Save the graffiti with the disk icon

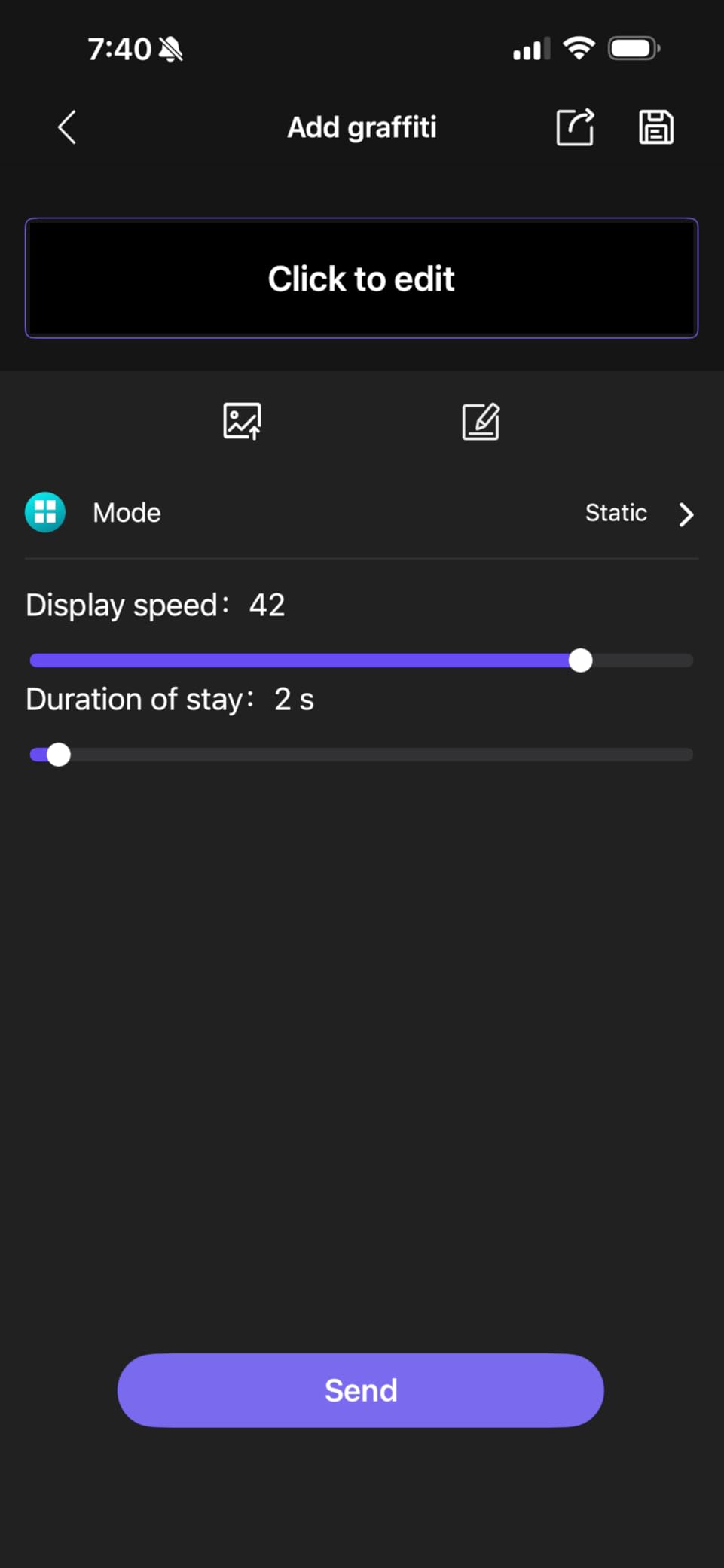(x=655, y=127)
